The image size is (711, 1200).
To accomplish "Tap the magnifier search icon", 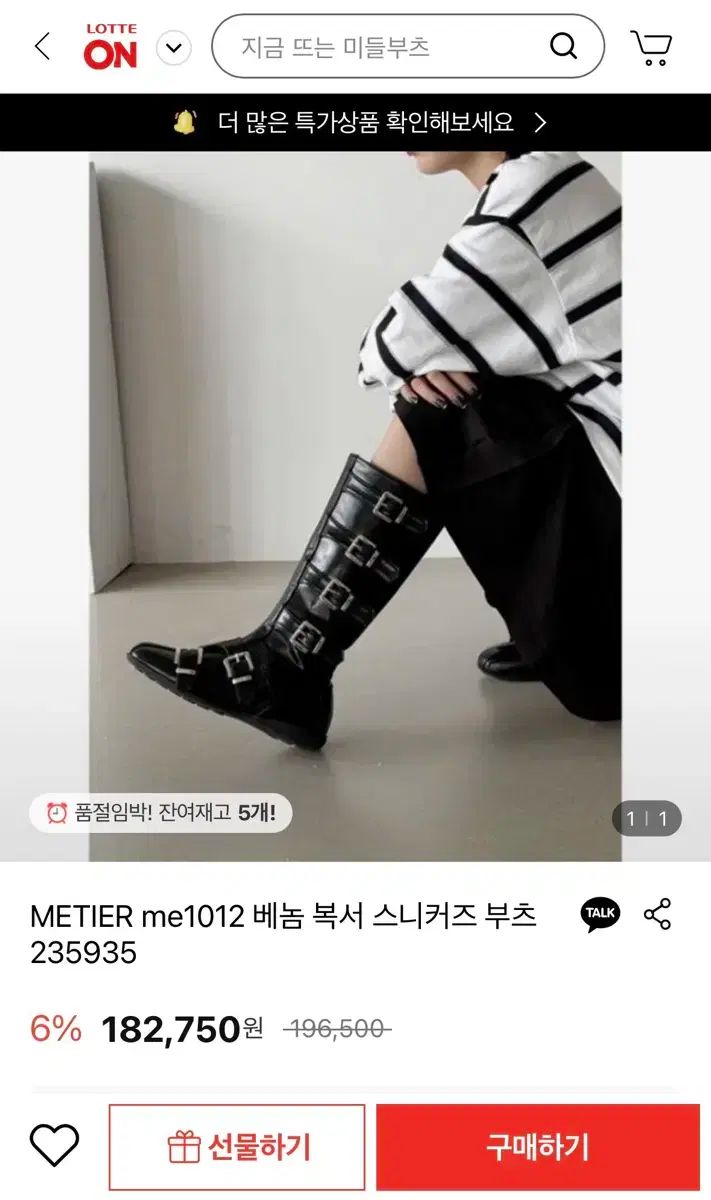I will 563,46.
